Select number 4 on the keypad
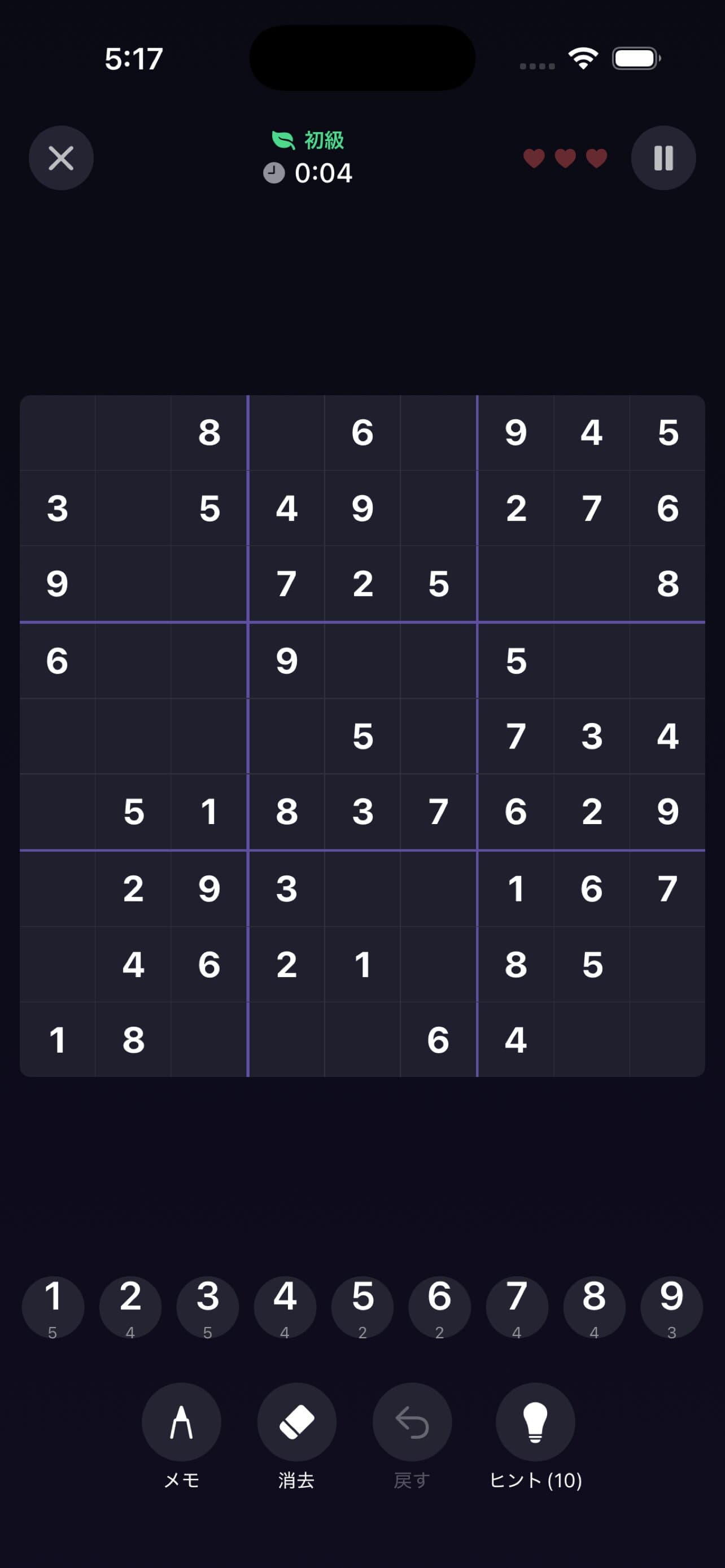The height and width of the screenshot is (1568, 725). point(285,1306)
